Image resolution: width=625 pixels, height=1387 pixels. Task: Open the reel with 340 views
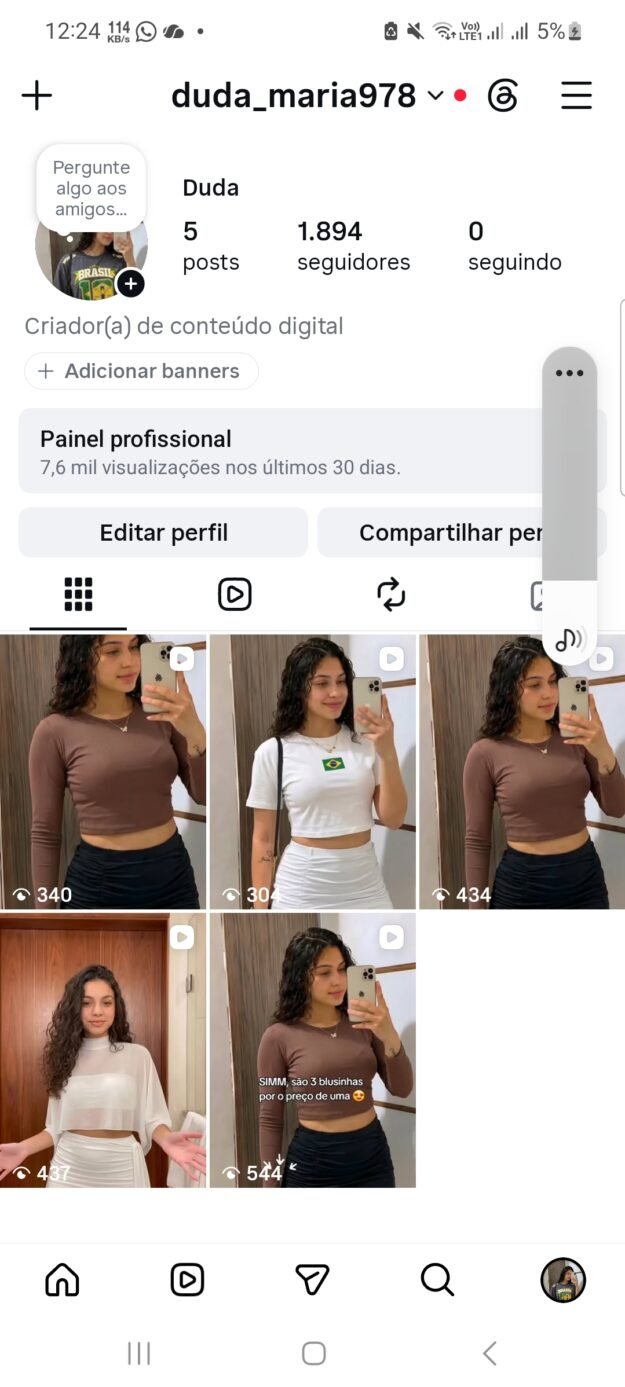point(103,771)
